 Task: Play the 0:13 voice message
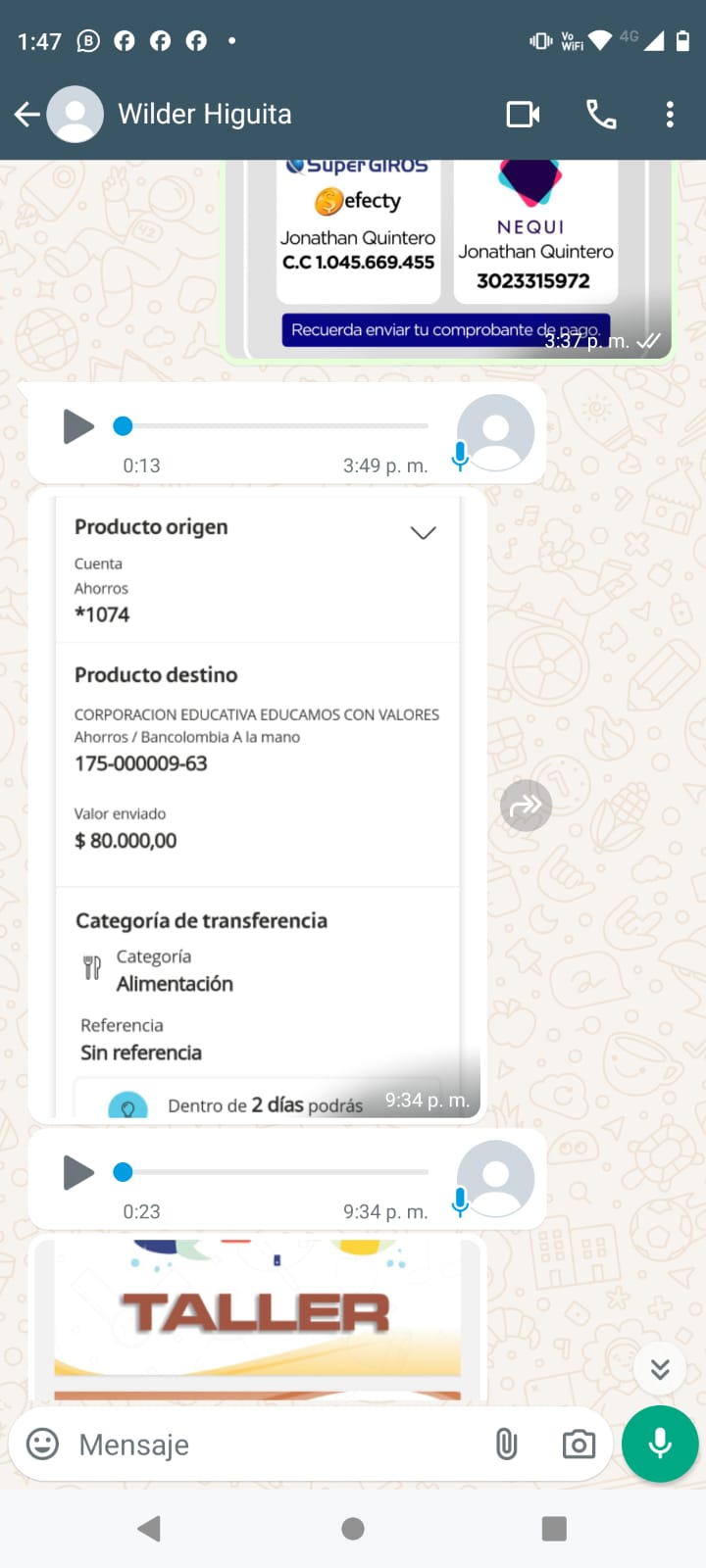point(77,427)
